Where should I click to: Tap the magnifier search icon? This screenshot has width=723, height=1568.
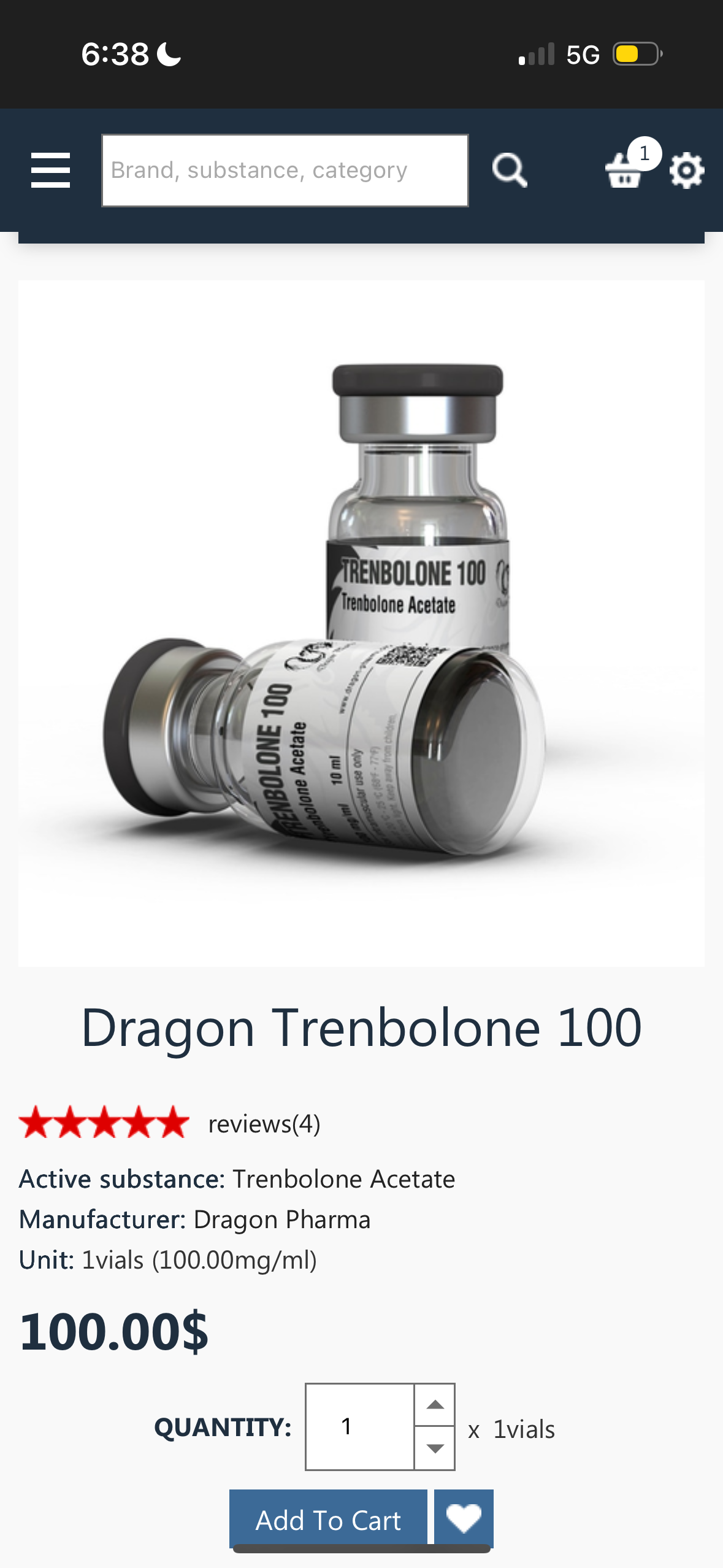510,170
